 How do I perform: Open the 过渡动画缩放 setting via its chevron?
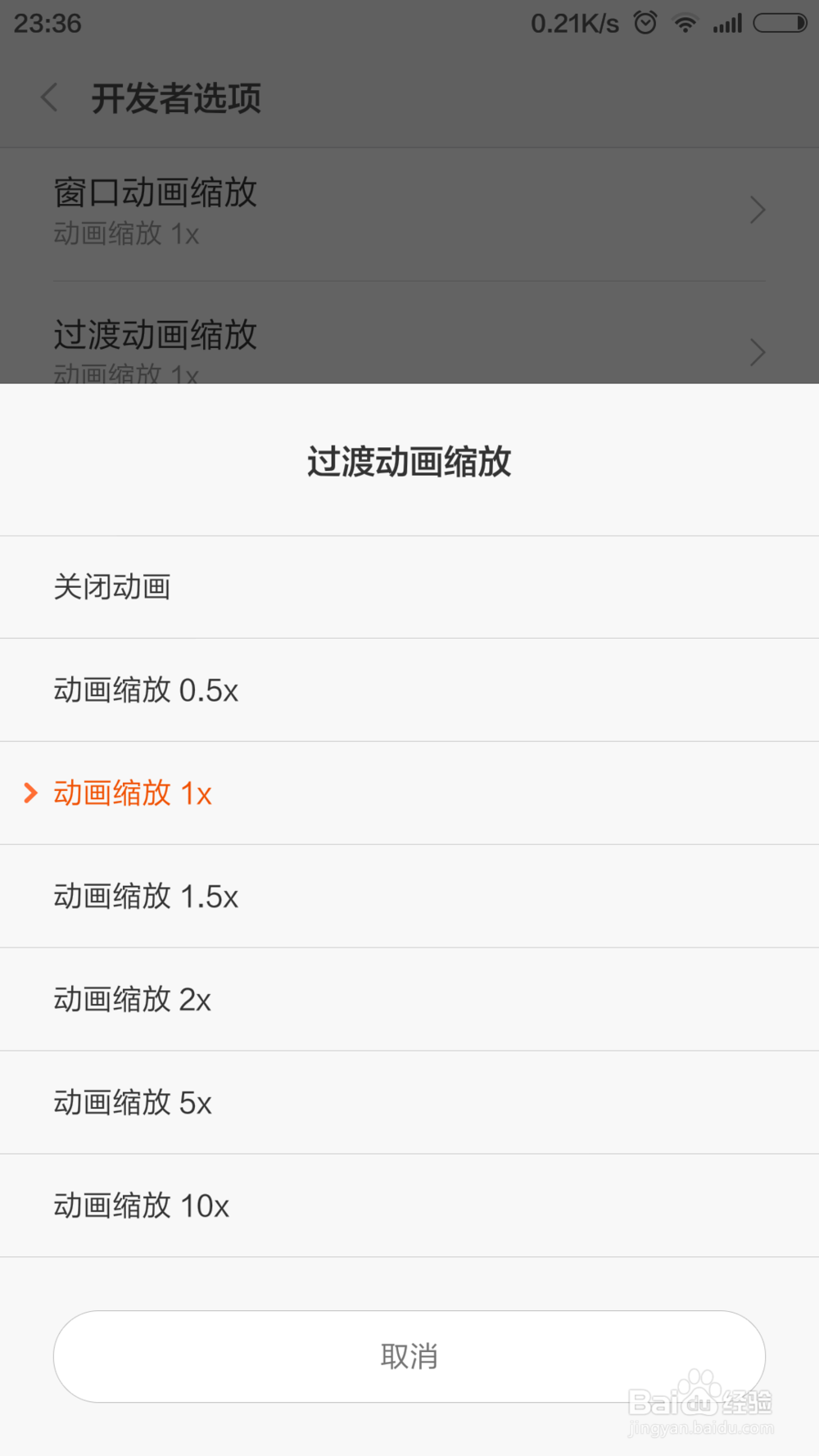[x=757, y=352]
